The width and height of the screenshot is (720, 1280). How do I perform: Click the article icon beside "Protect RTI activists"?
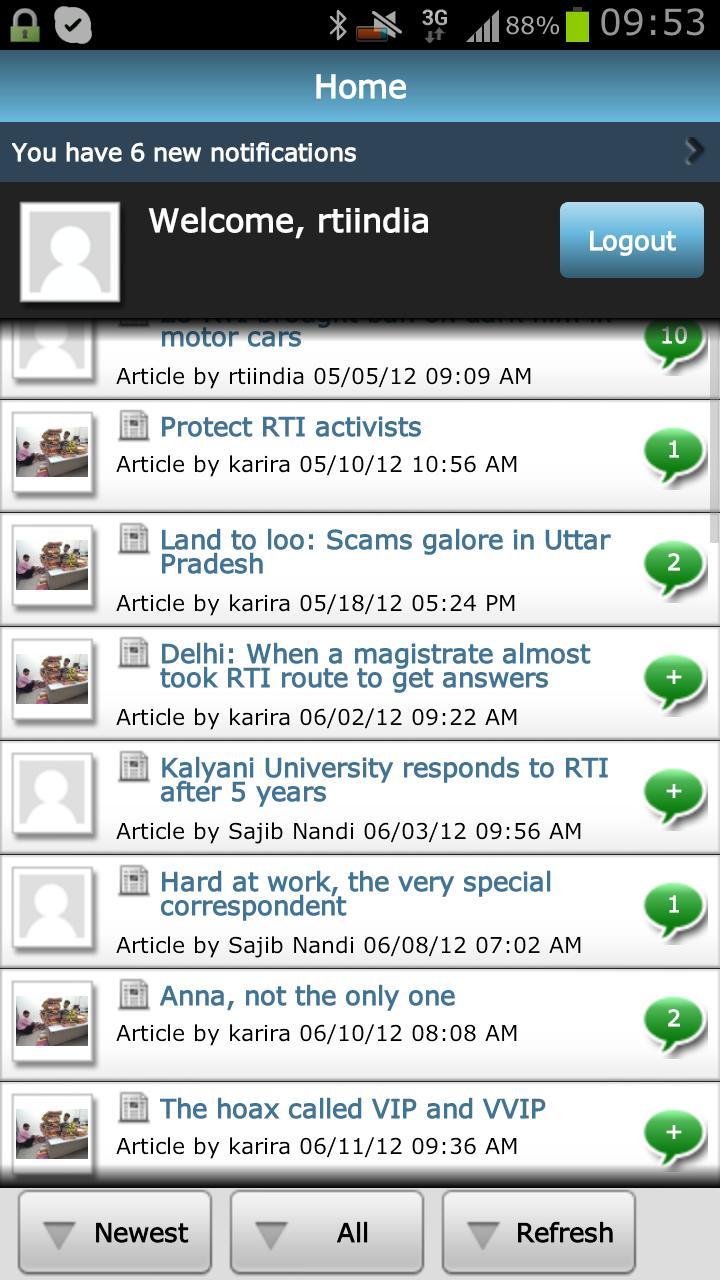point(136,427)
